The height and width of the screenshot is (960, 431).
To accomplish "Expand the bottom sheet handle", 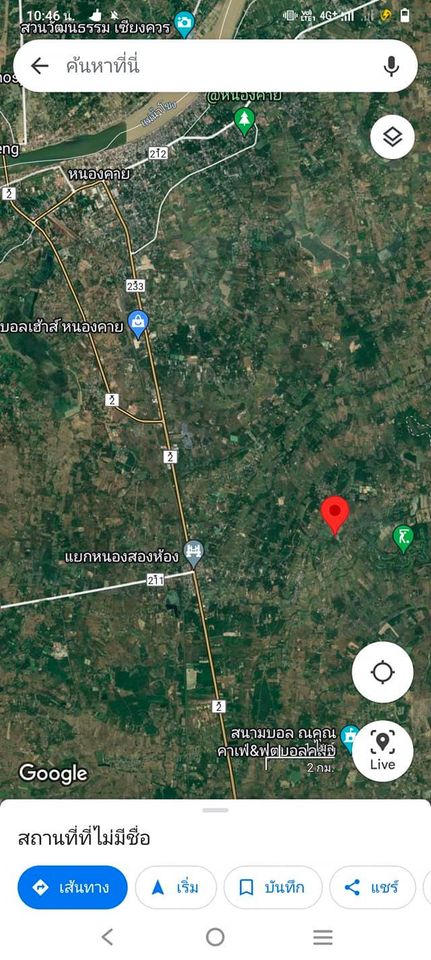I will click(216, 810).
